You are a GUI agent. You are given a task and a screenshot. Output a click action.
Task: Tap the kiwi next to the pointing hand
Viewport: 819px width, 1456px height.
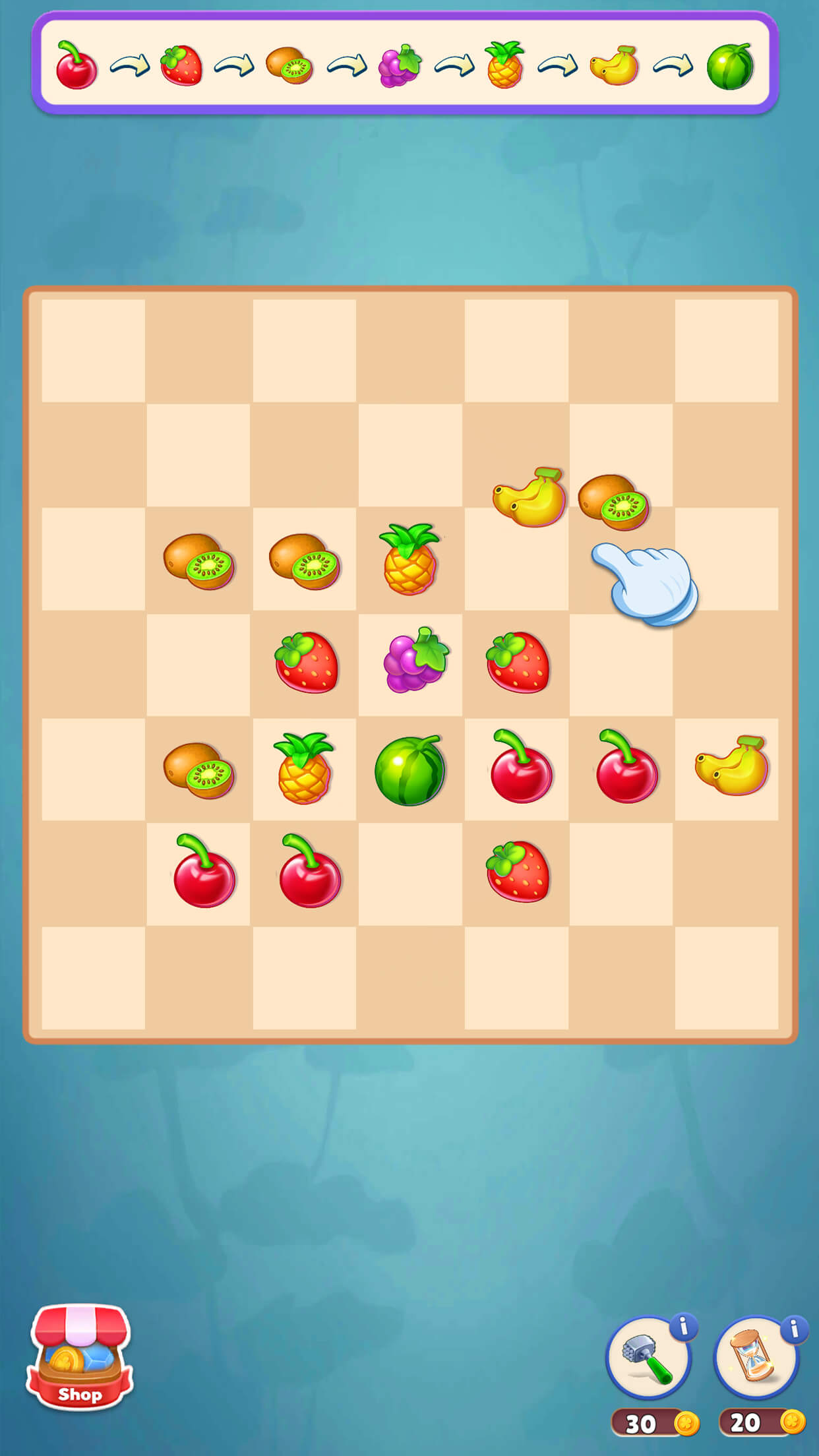tap(614, 502)
